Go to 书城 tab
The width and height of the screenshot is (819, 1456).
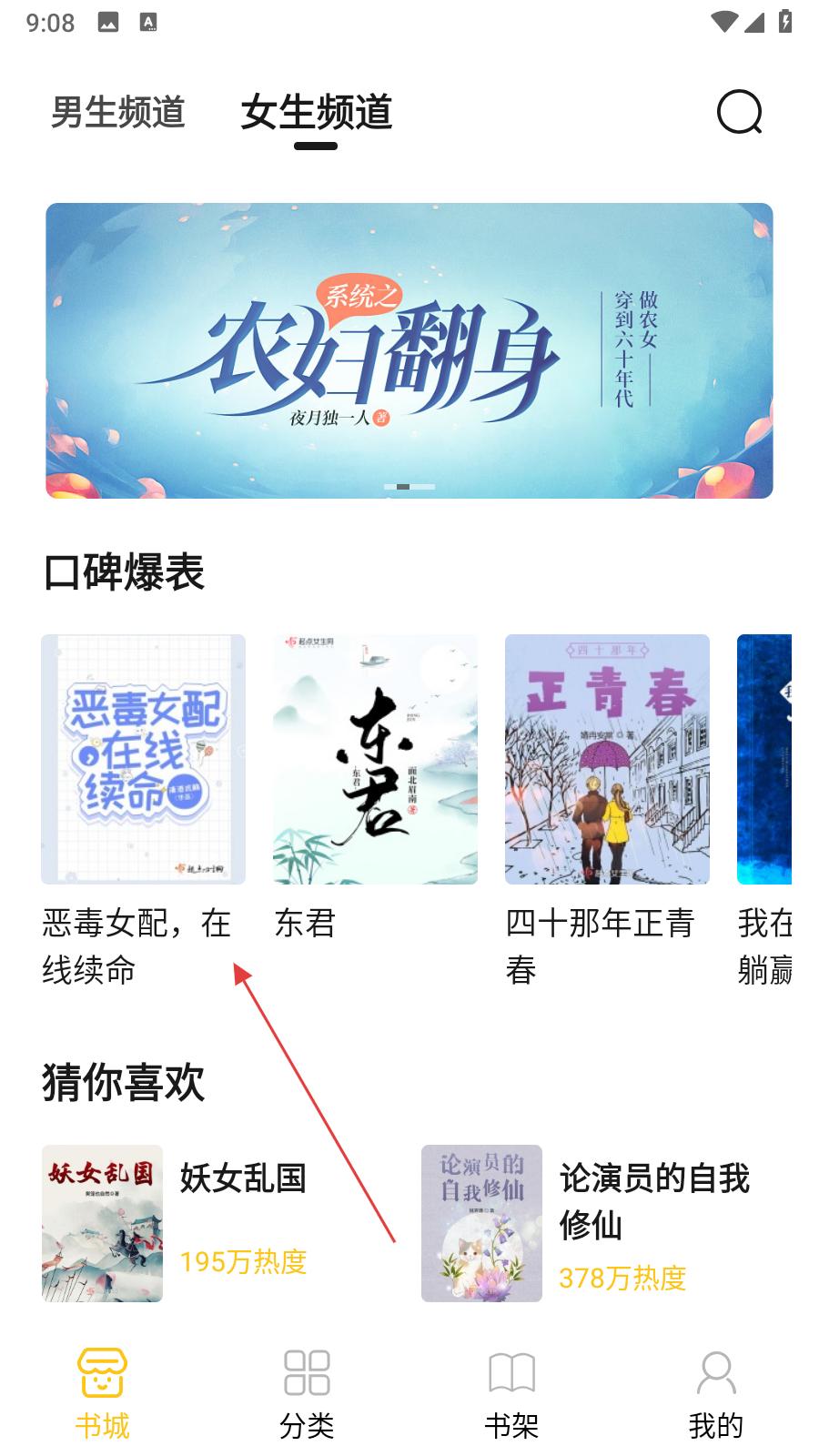pos(102,1392)
